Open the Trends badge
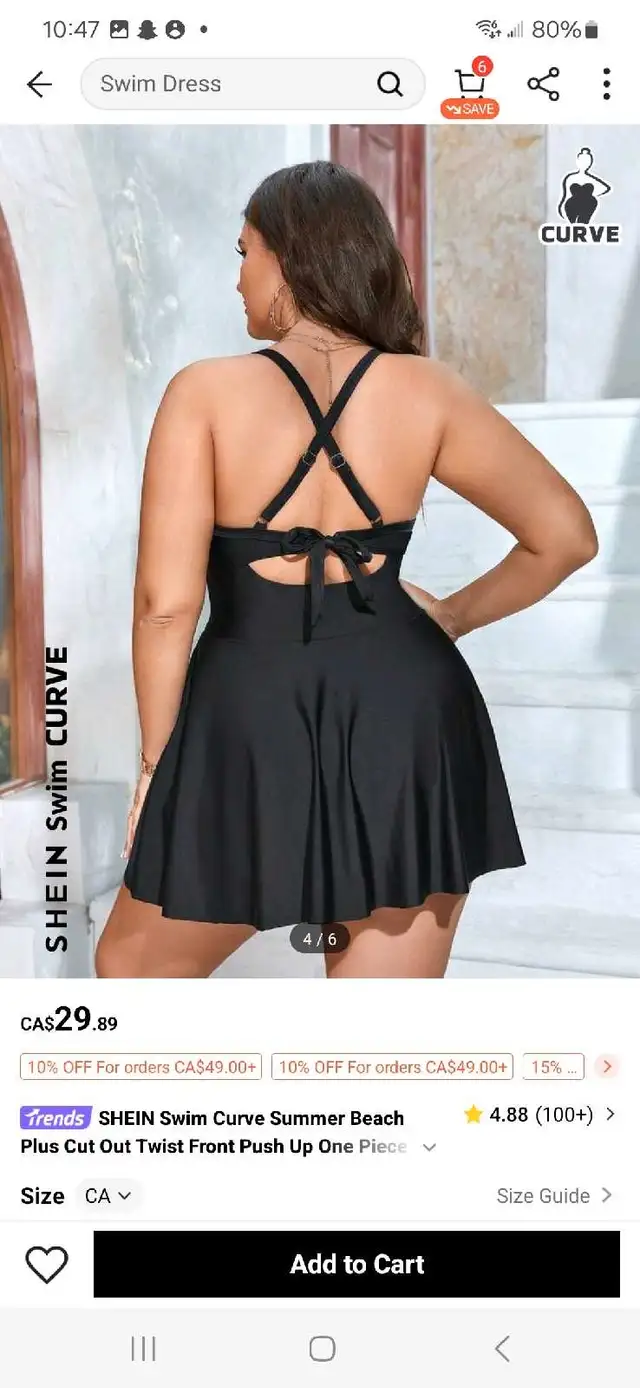Screen dimensions: 640x1388 [x=56, y=1117]
